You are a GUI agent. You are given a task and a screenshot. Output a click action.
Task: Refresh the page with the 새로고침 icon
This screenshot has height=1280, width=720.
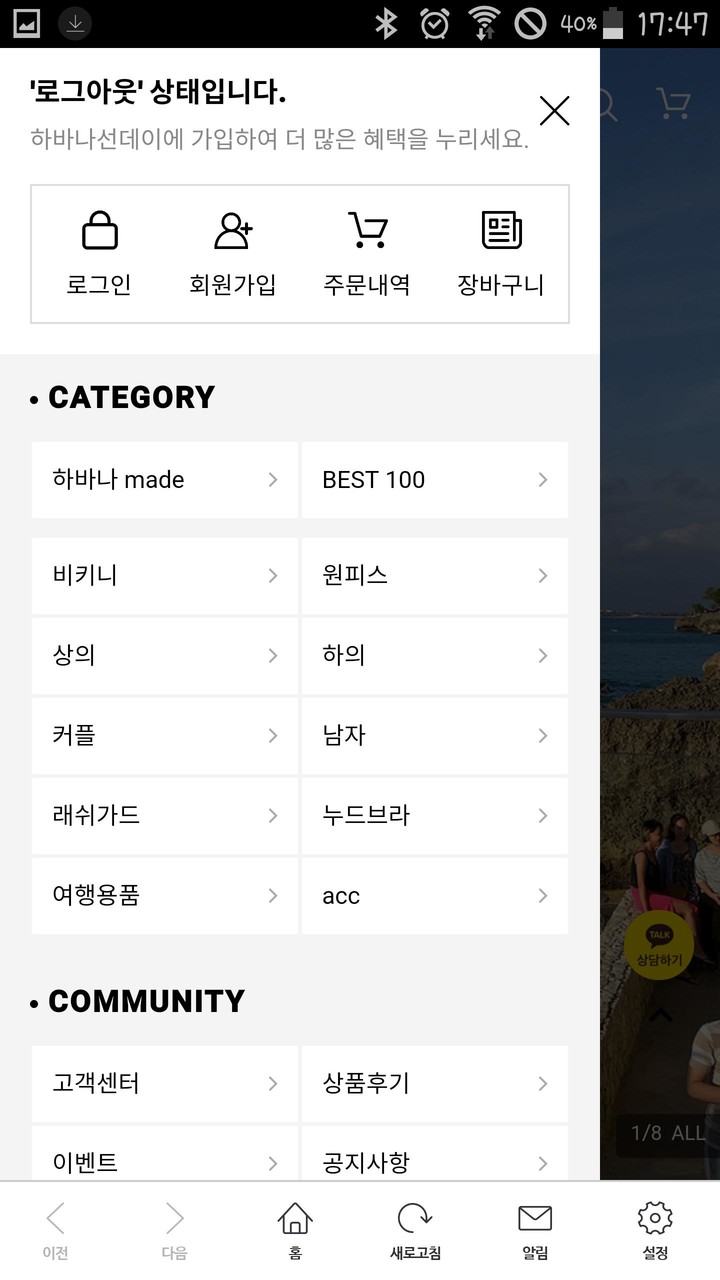pyautogui.click(x=415, y=1220)
